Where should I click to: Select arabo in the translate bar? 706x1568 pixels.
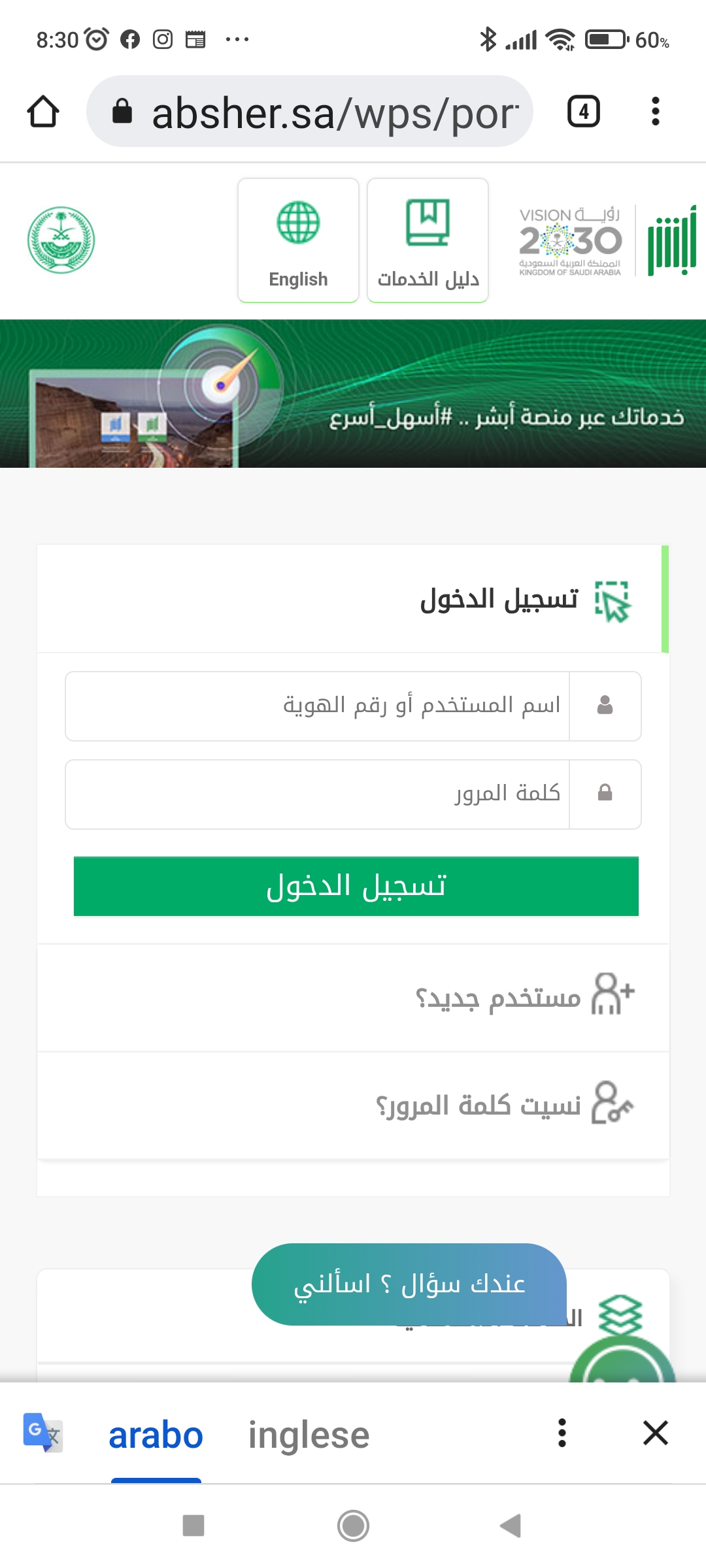[x=156, y=1435]
